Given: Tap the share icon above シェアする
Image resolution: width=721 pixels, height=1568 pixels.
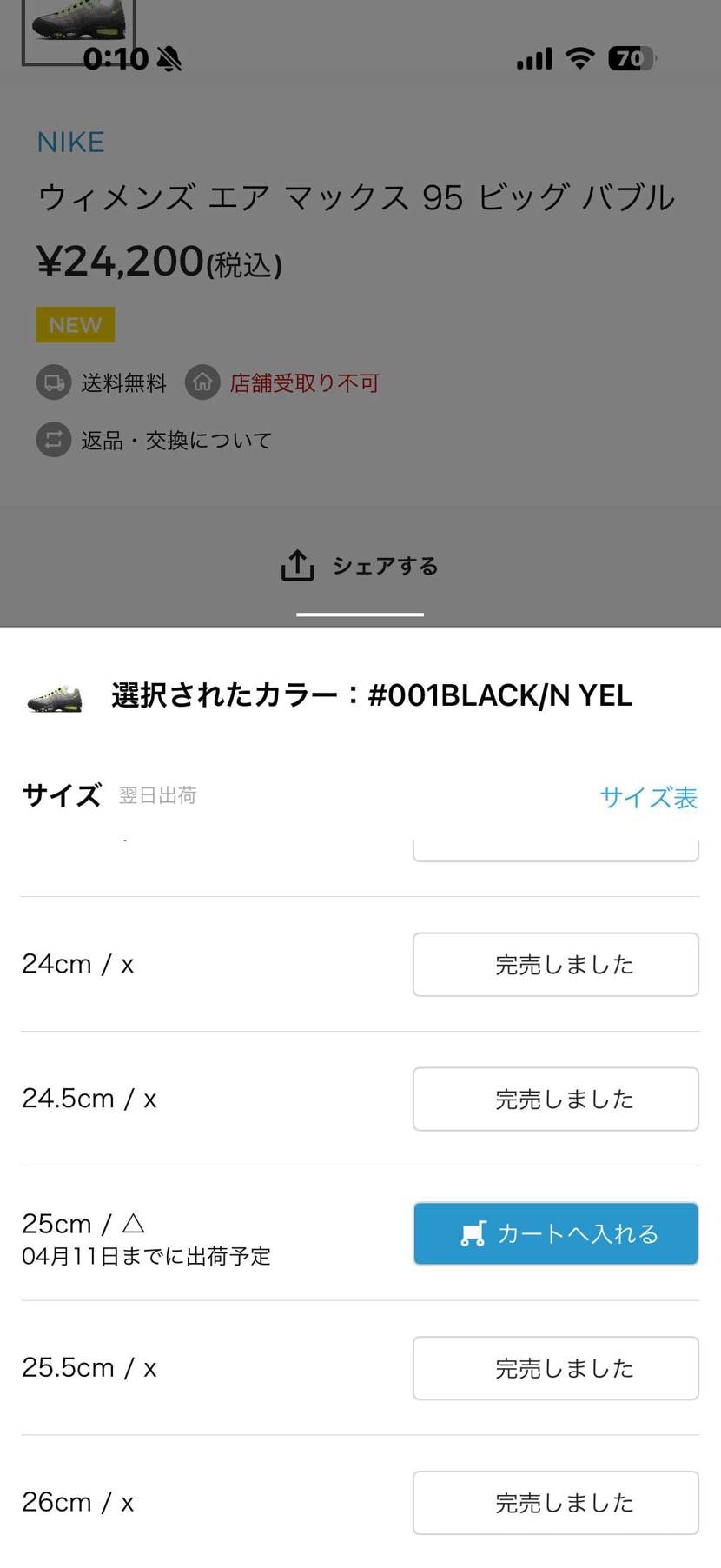Looking at the screenshot, I should tap(298, 563).
